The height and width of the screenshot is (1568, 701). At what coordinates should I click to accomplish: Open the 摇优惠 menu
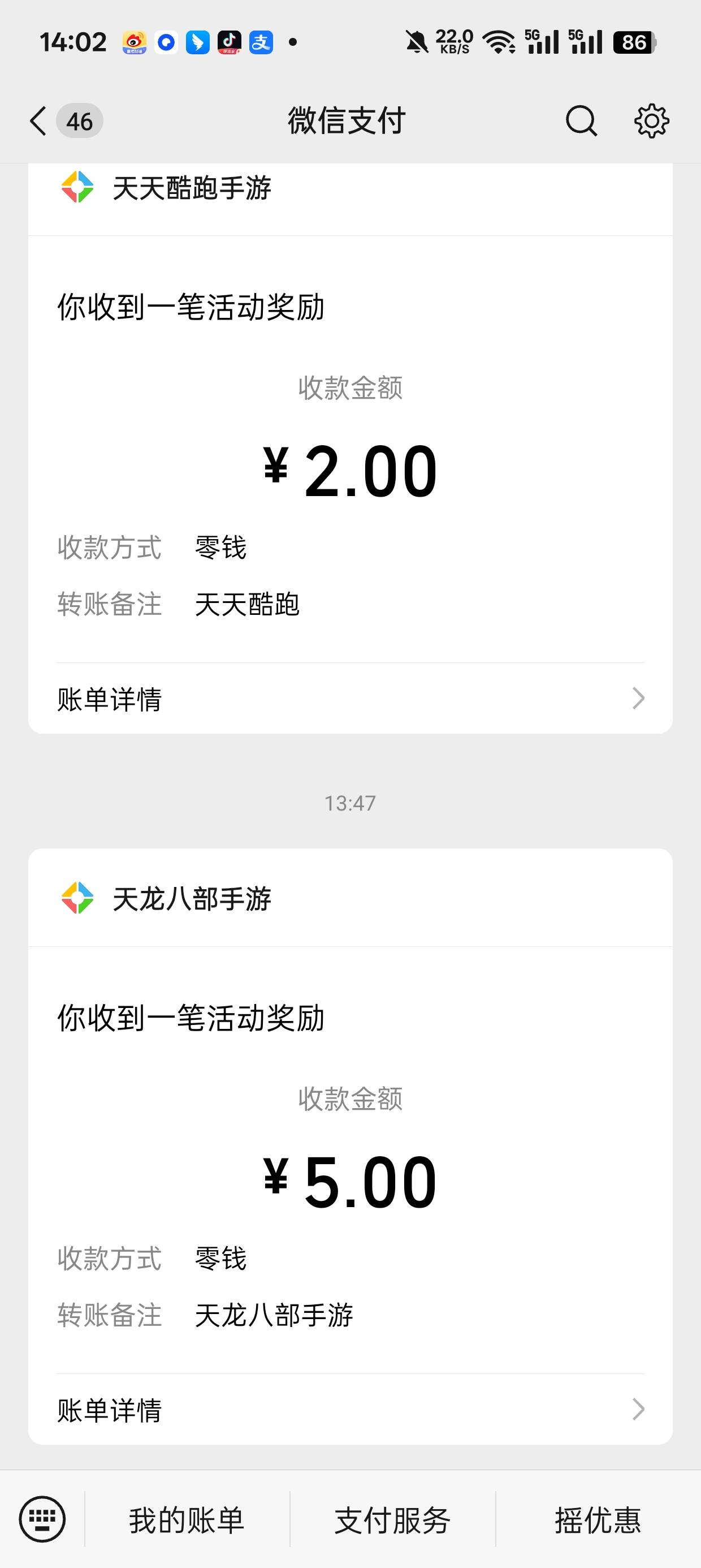[x=598, y=1519]
